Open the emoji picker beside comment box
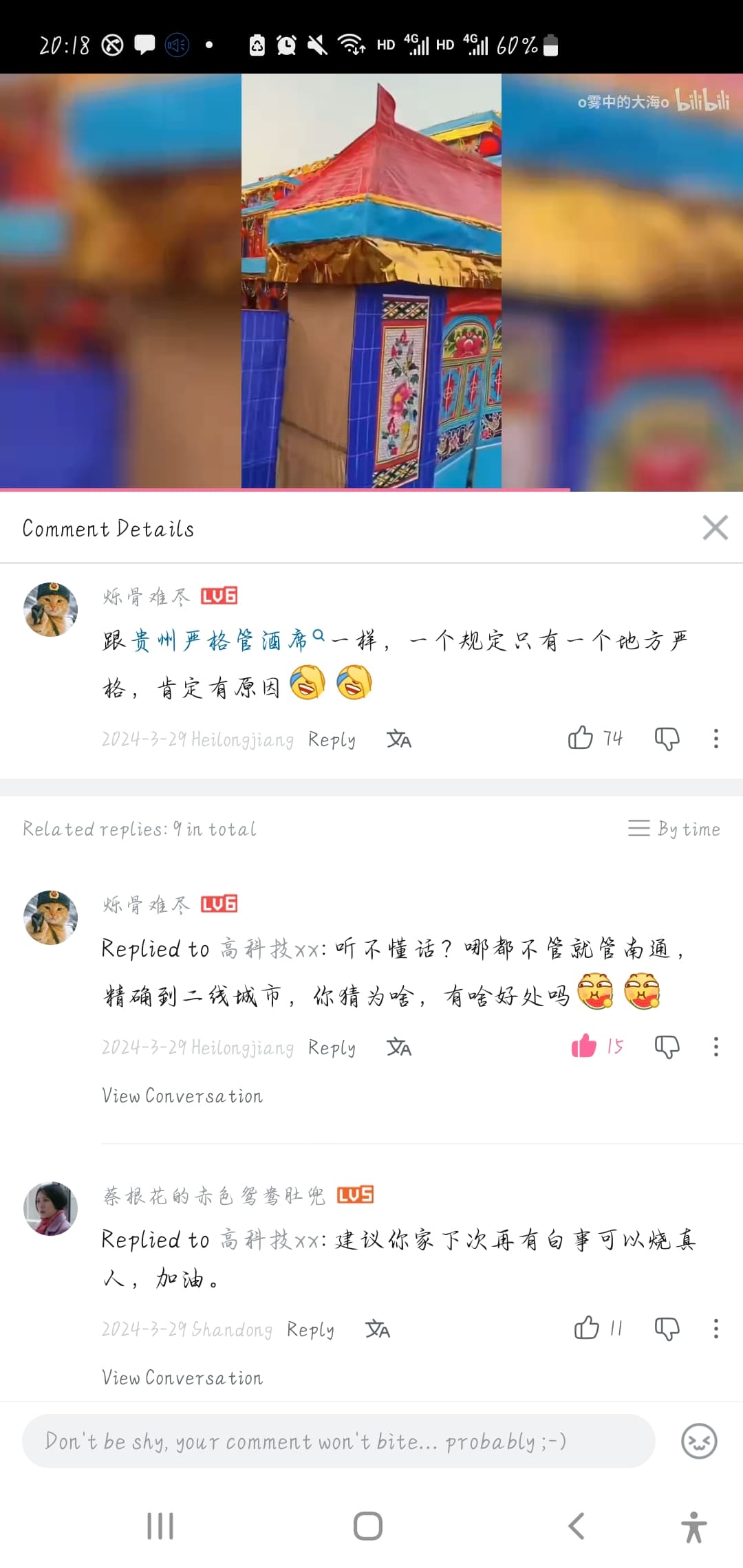This screenshot has width=743, height=1568. click(699, 1441)
